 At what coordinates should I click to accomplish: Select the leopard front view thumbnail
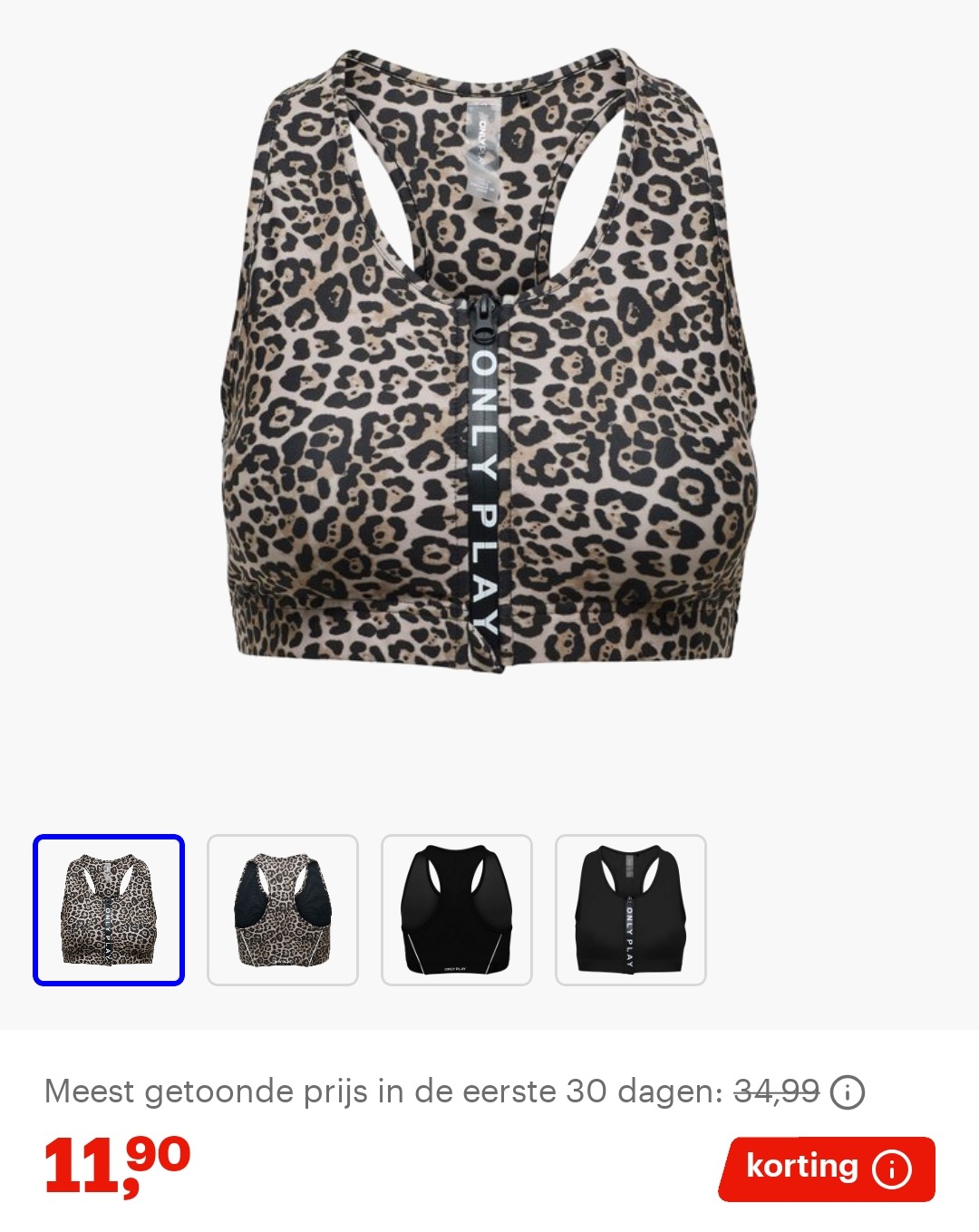click(109, 910)
